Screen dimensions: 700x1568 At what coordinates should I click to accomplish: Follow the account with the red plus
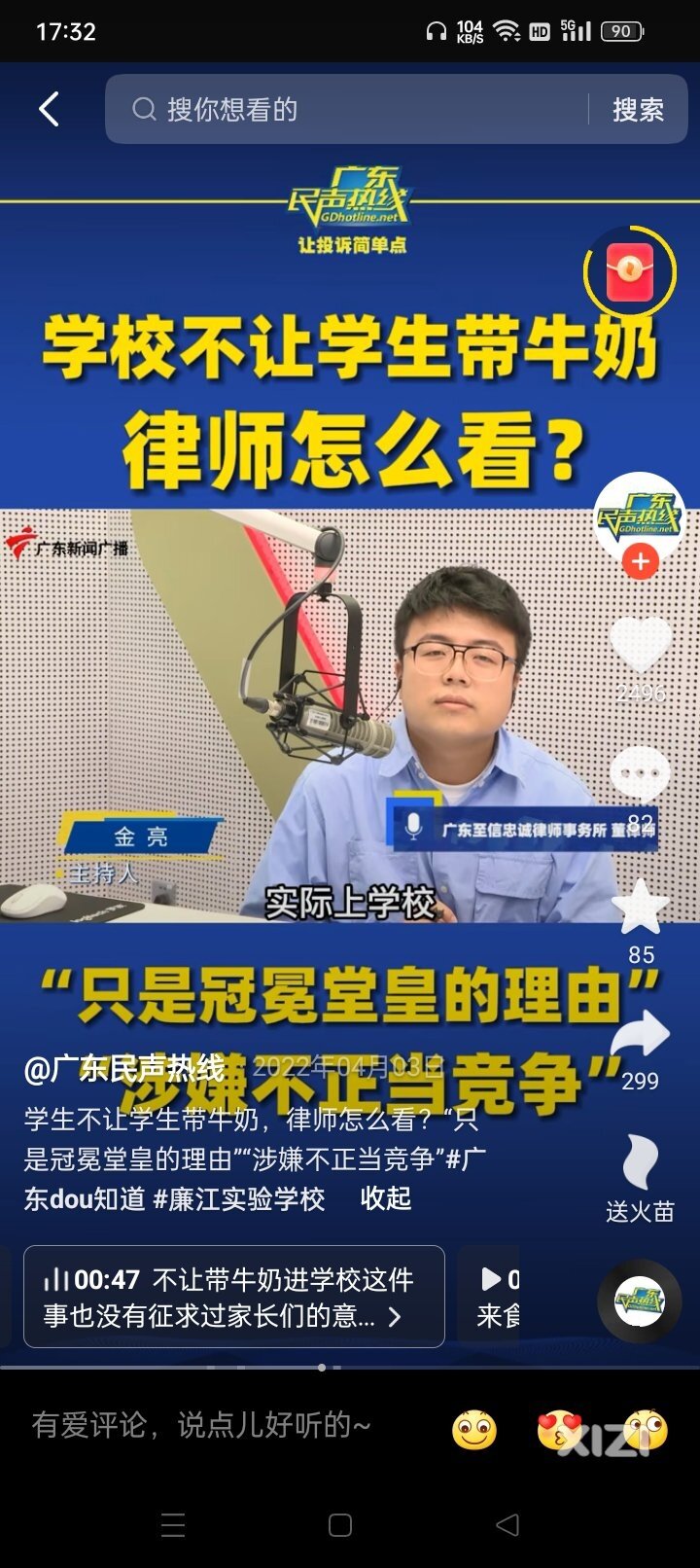[x=640, y=562]
